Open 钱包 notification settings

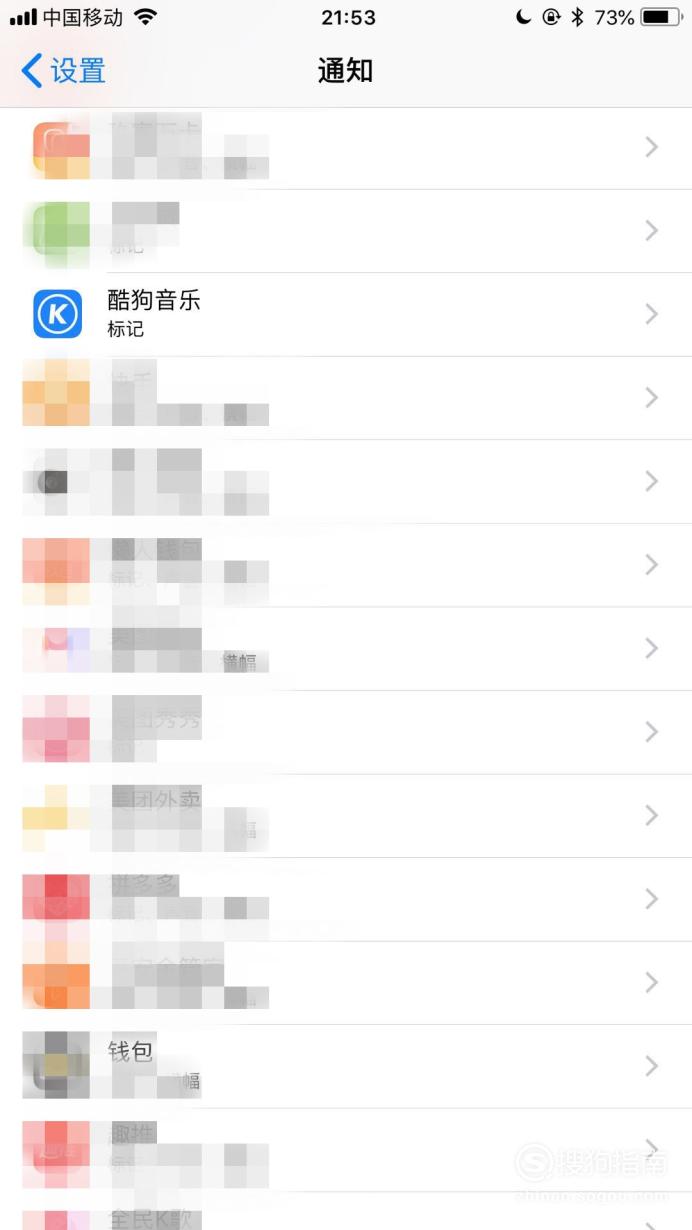[346, 1066]
